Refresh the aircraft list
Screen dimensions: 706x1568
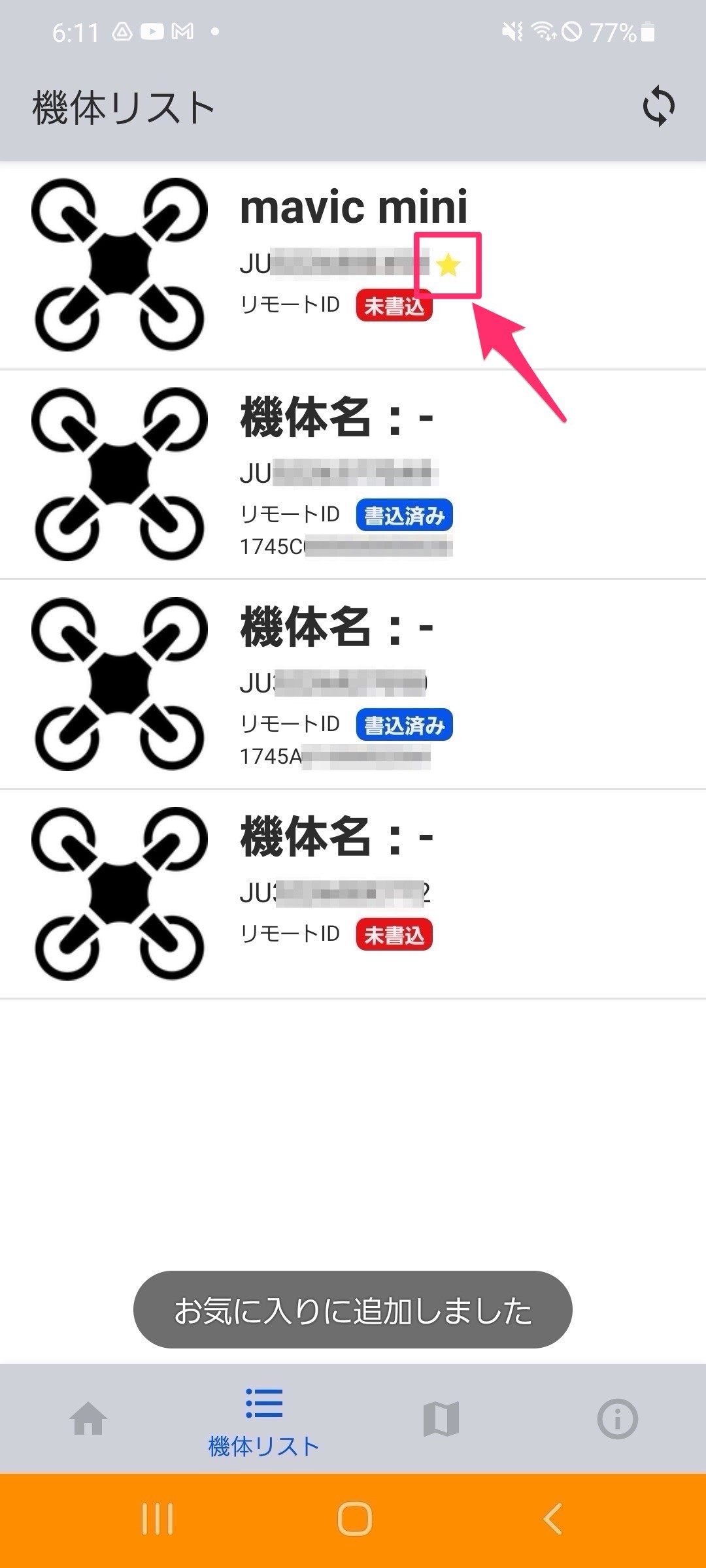[658, 106]
